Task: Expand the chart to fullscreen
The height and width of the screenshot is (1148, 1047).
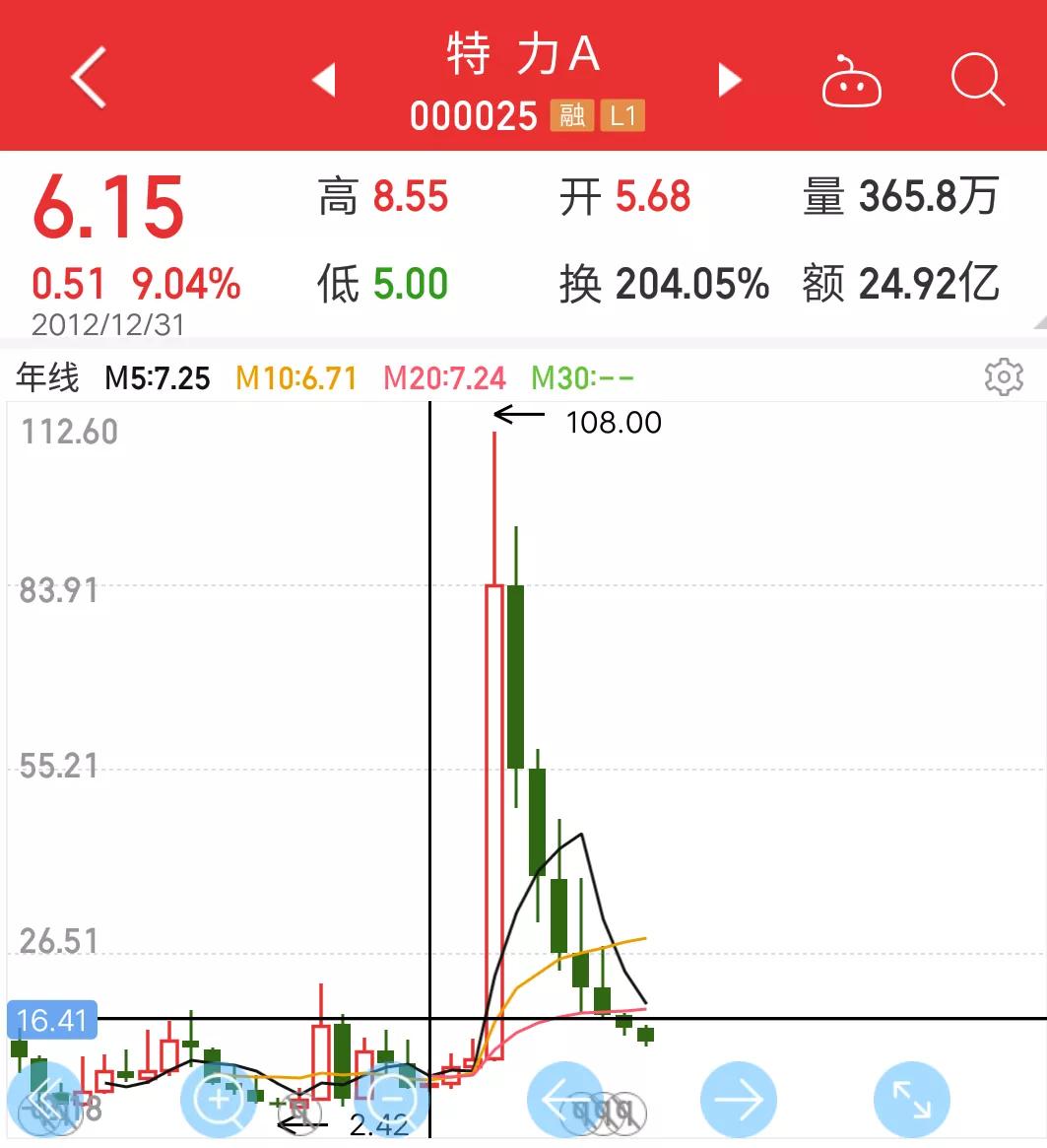Action: [912, 1099]
